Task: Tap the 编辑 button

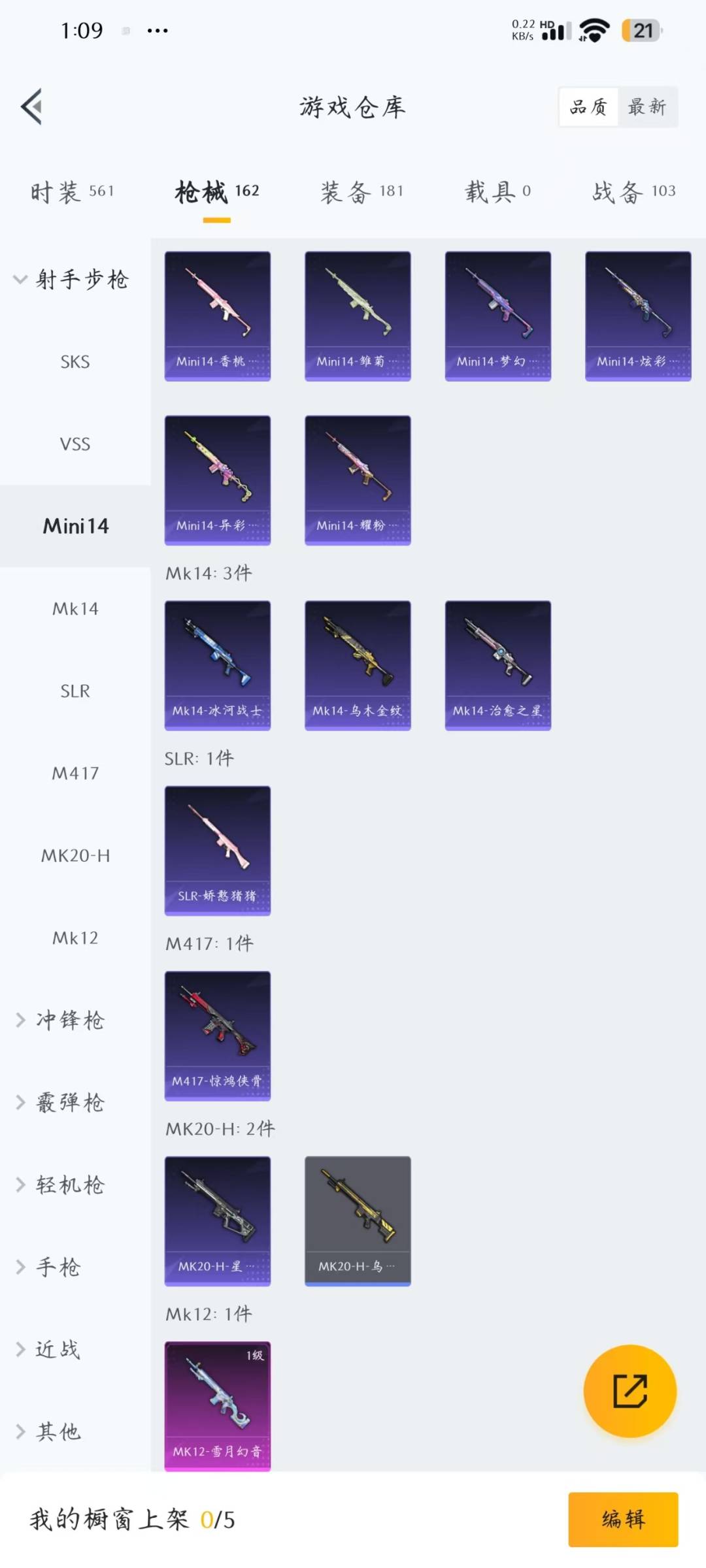Action: 622,1519
